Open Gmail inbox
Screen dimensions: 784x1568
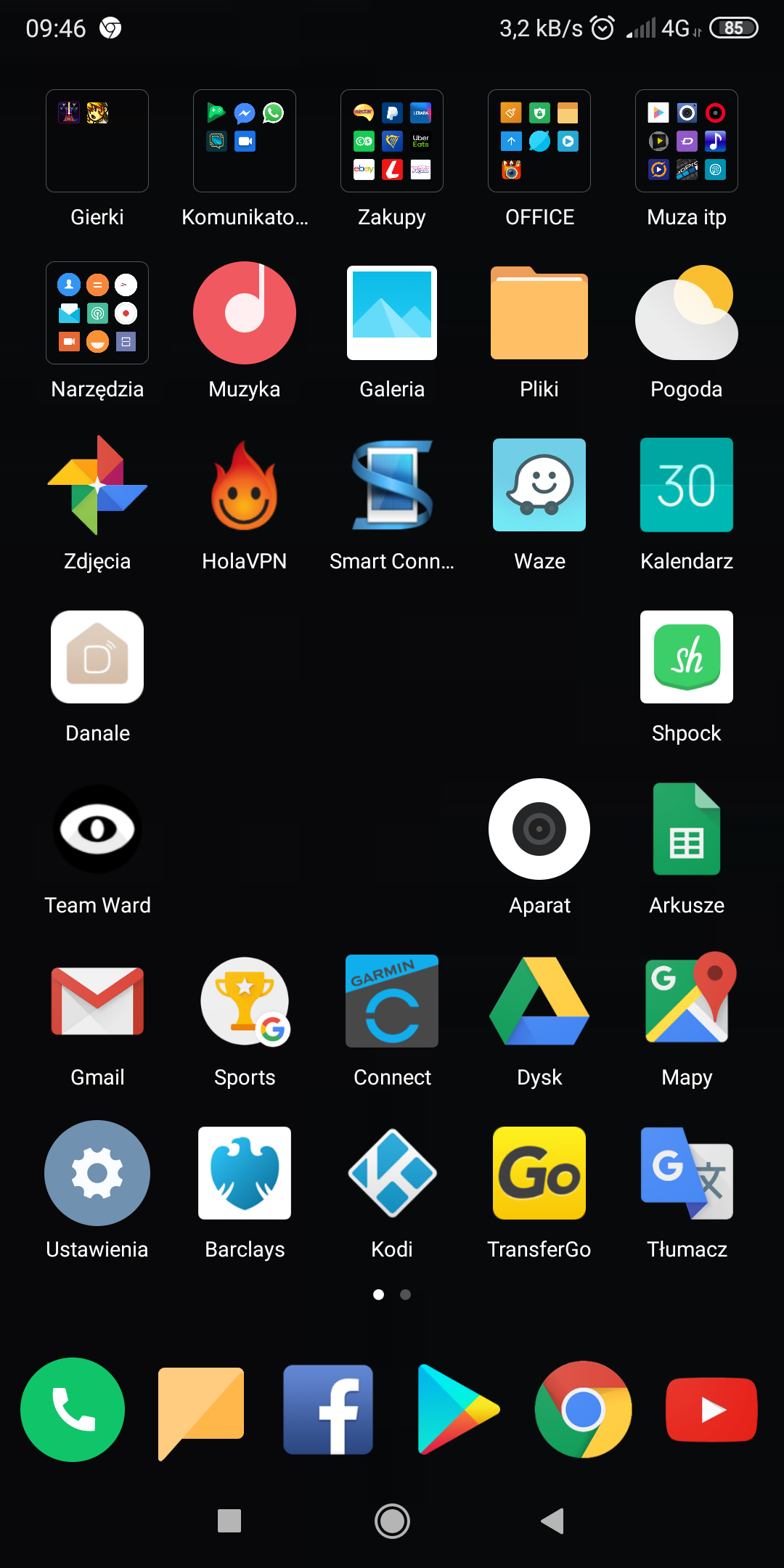97,1001
